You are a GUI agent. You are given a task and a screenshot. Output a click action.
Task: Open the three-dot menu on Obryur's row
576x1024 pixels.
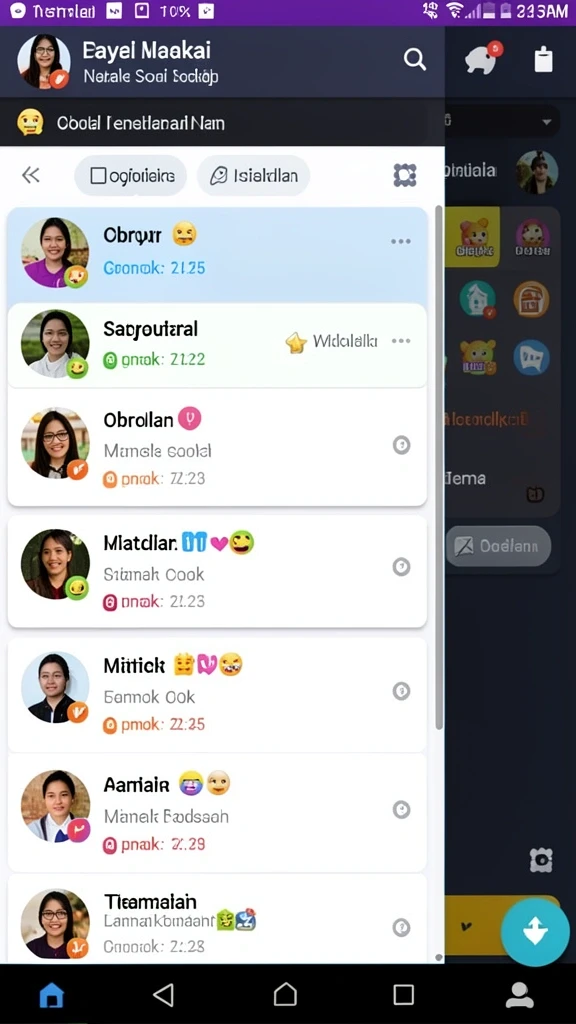[x=401, y=242]
